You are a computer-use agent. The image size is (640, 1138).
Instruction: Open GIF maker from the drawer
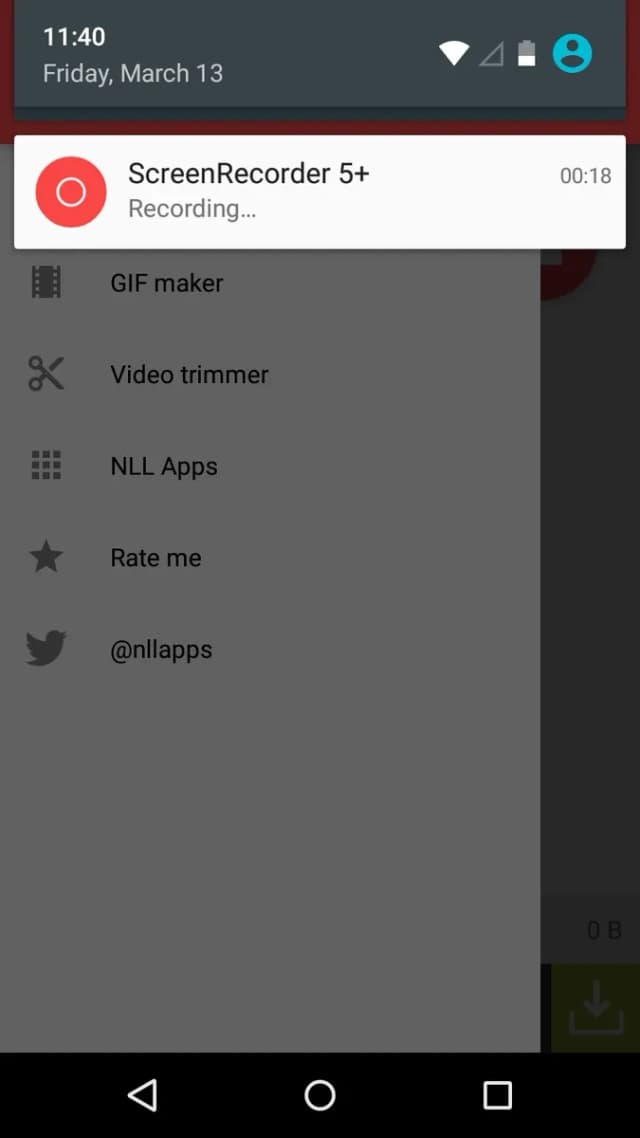(x=270, y=282)
